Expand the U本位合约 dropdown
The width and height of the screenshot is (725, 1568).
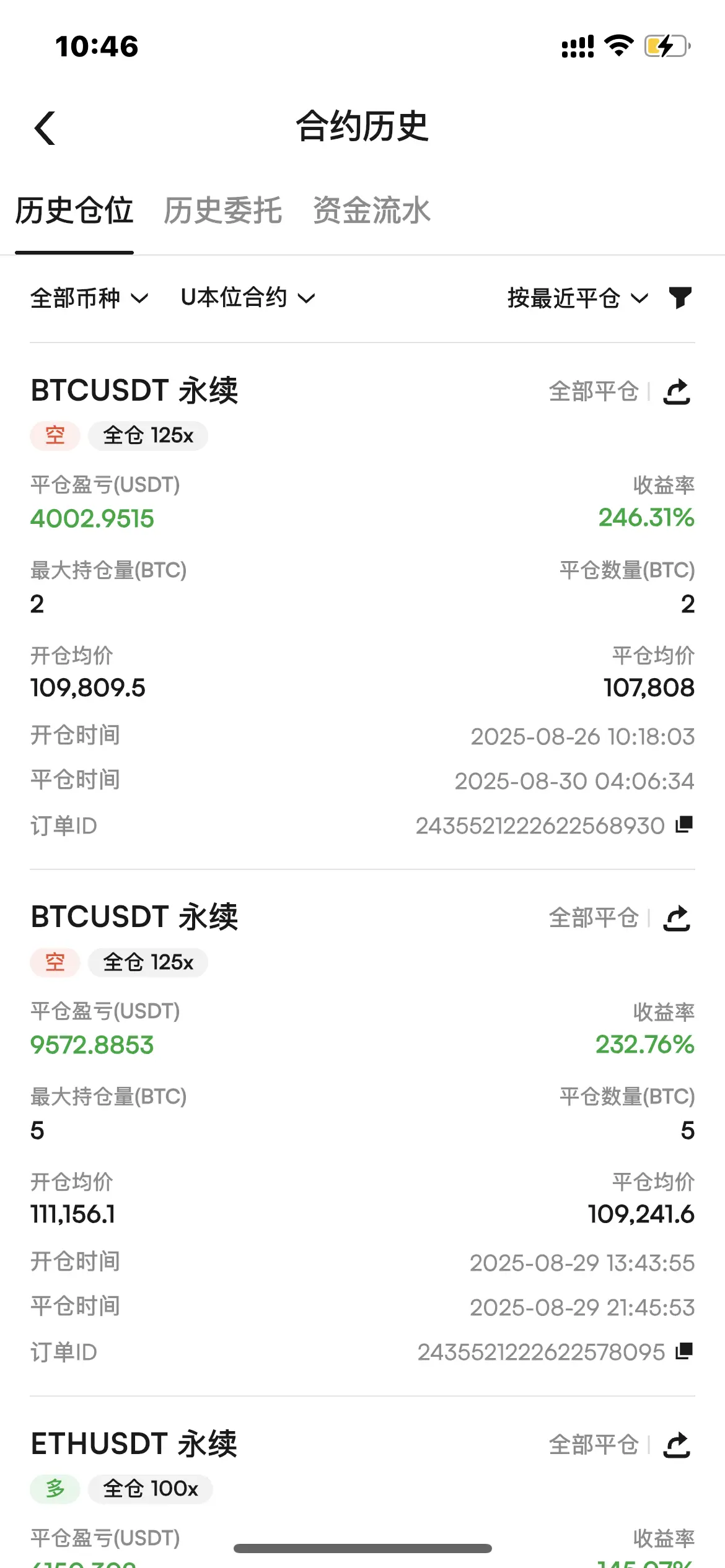(248, 298)
